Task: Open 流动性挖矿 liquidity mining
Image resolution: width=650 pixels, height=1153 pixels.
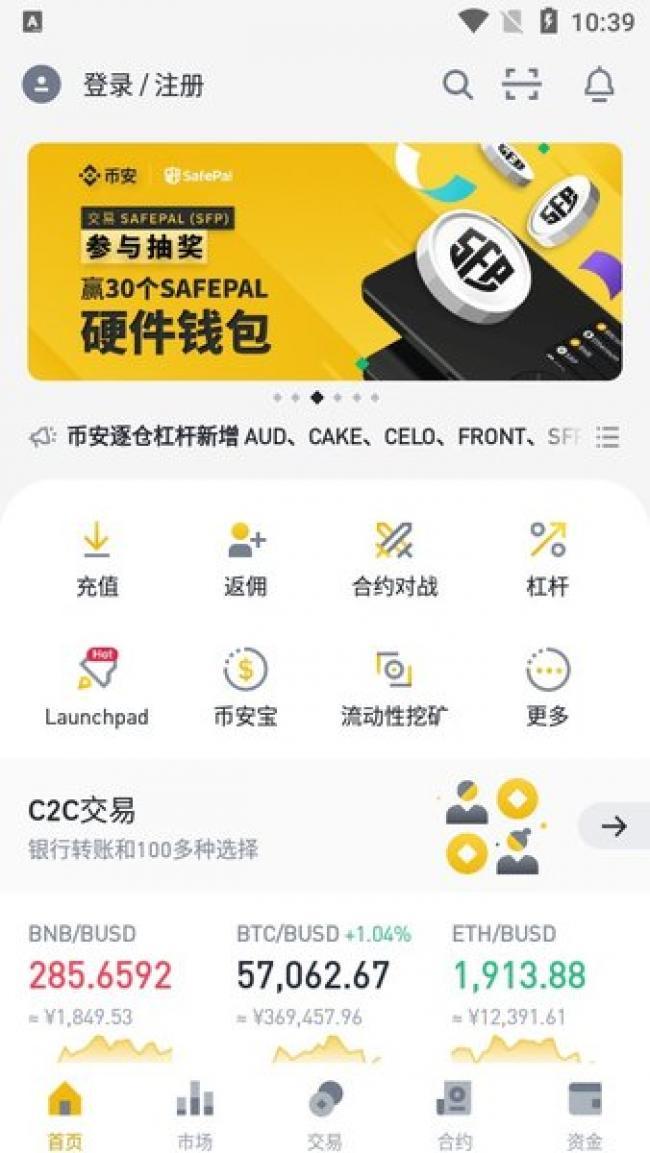Action: click(x=394, y=688)
